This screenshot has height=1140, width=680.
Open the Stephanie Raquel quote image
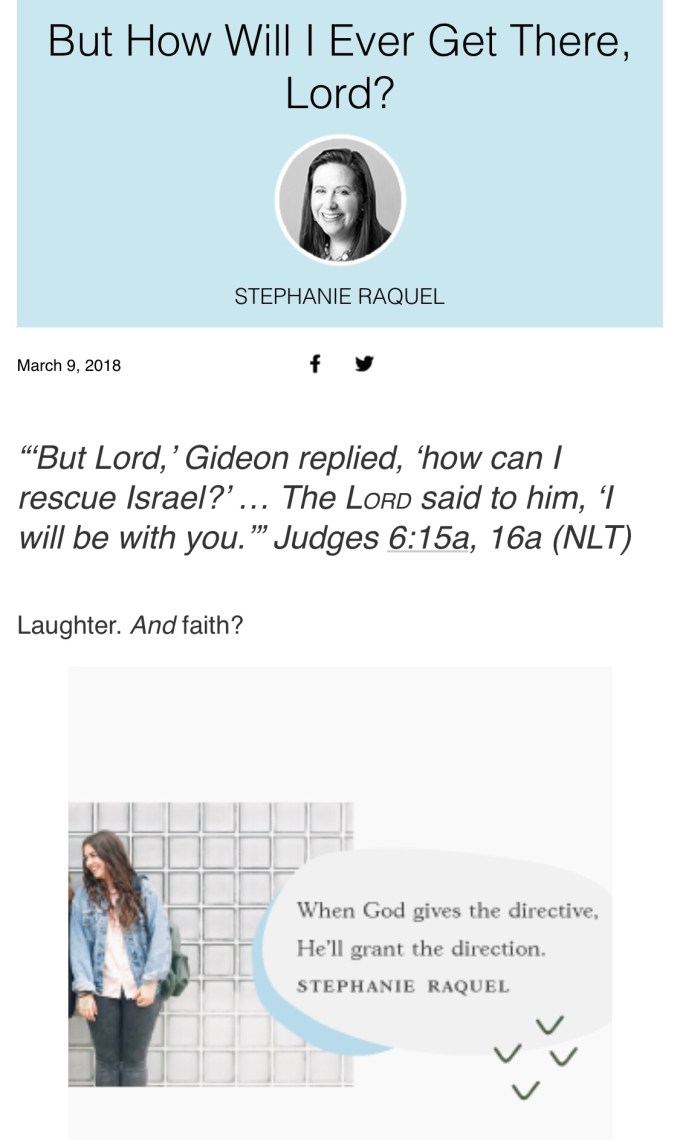(340, 900)
